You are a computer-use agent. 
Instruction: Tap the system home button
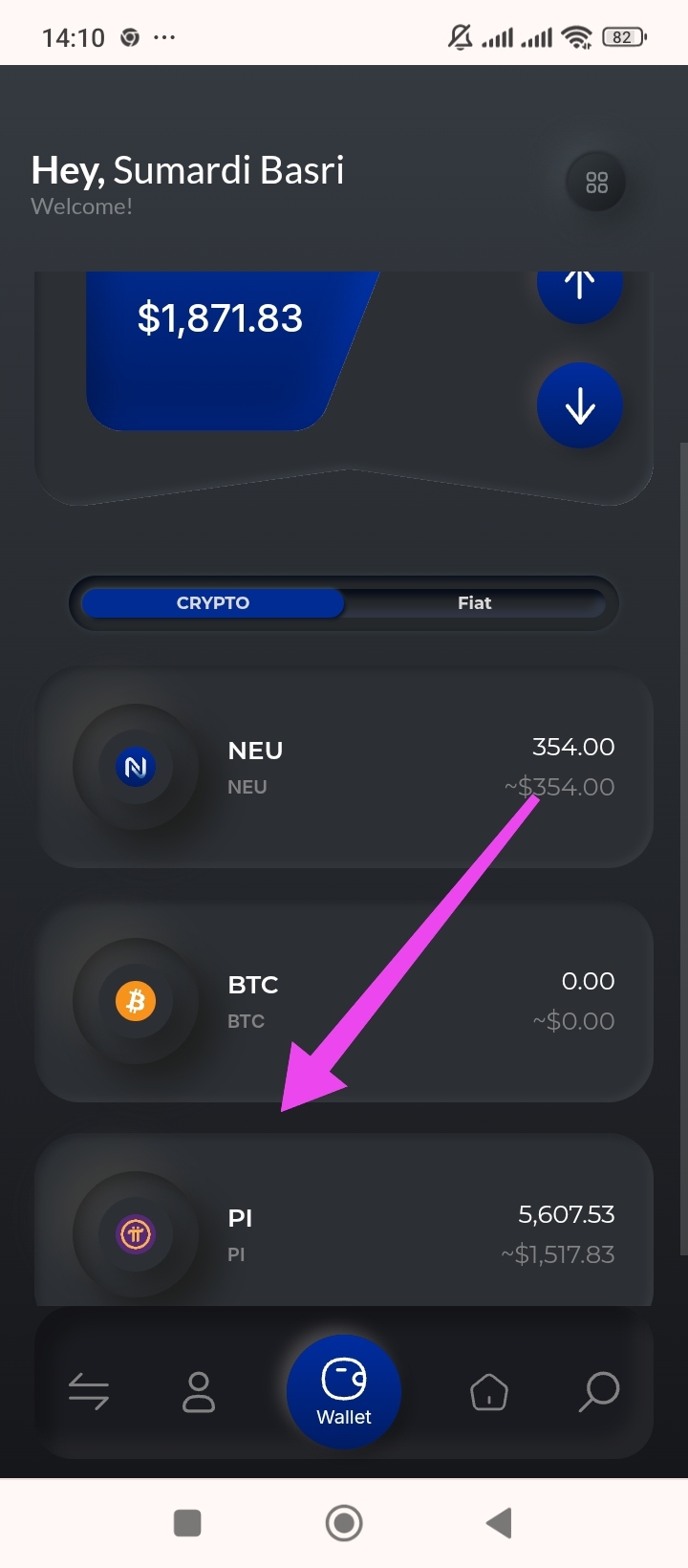(x=344, y=1522)
